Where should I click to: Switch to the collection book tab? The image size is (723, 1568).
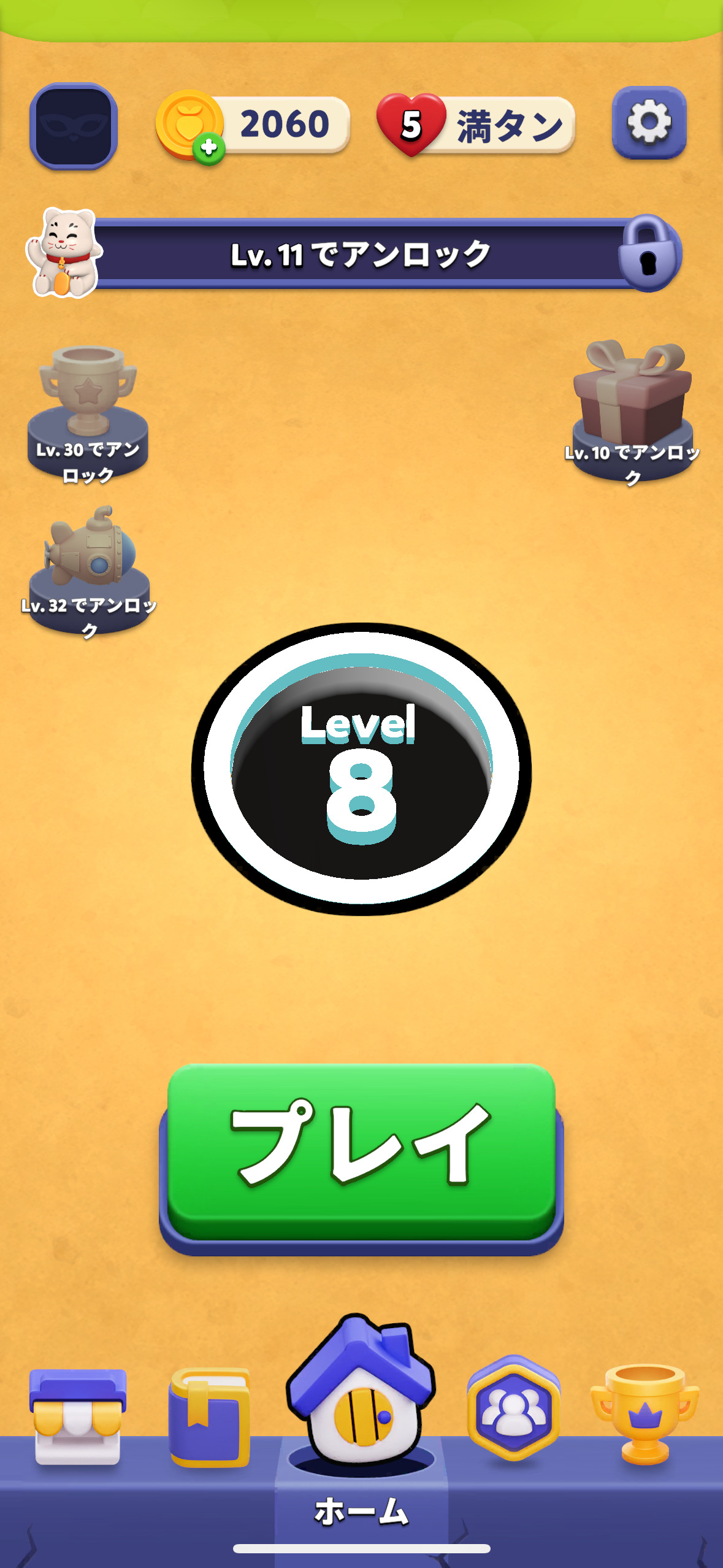tap(210, 1417)
